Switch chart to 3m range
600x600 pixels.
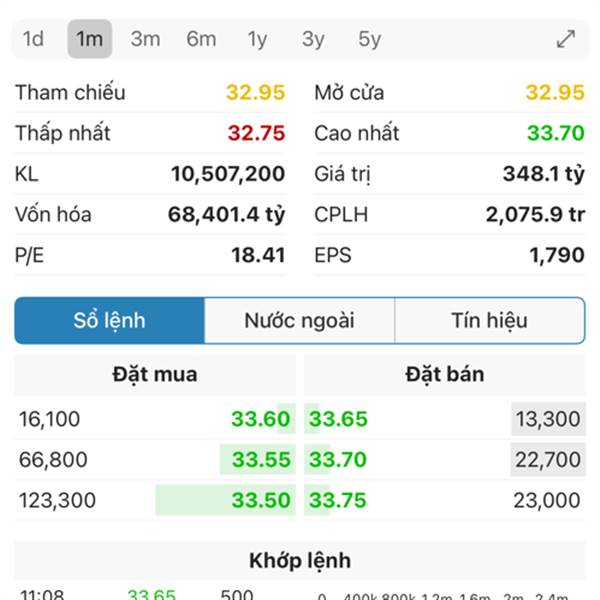pos(145,39)
